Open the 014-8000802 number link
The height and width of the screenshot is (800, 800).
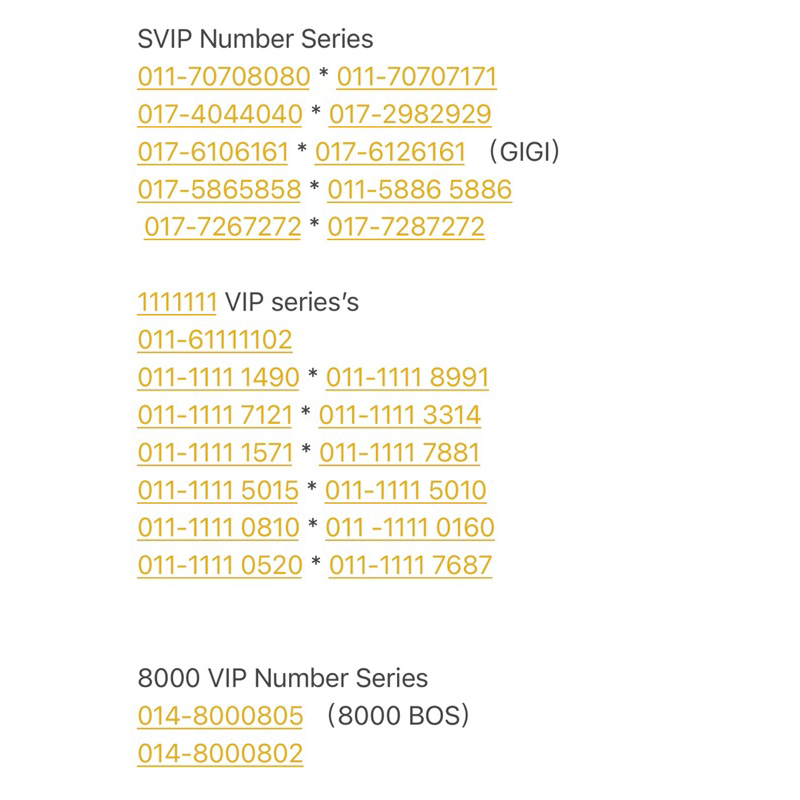[220, 754]
